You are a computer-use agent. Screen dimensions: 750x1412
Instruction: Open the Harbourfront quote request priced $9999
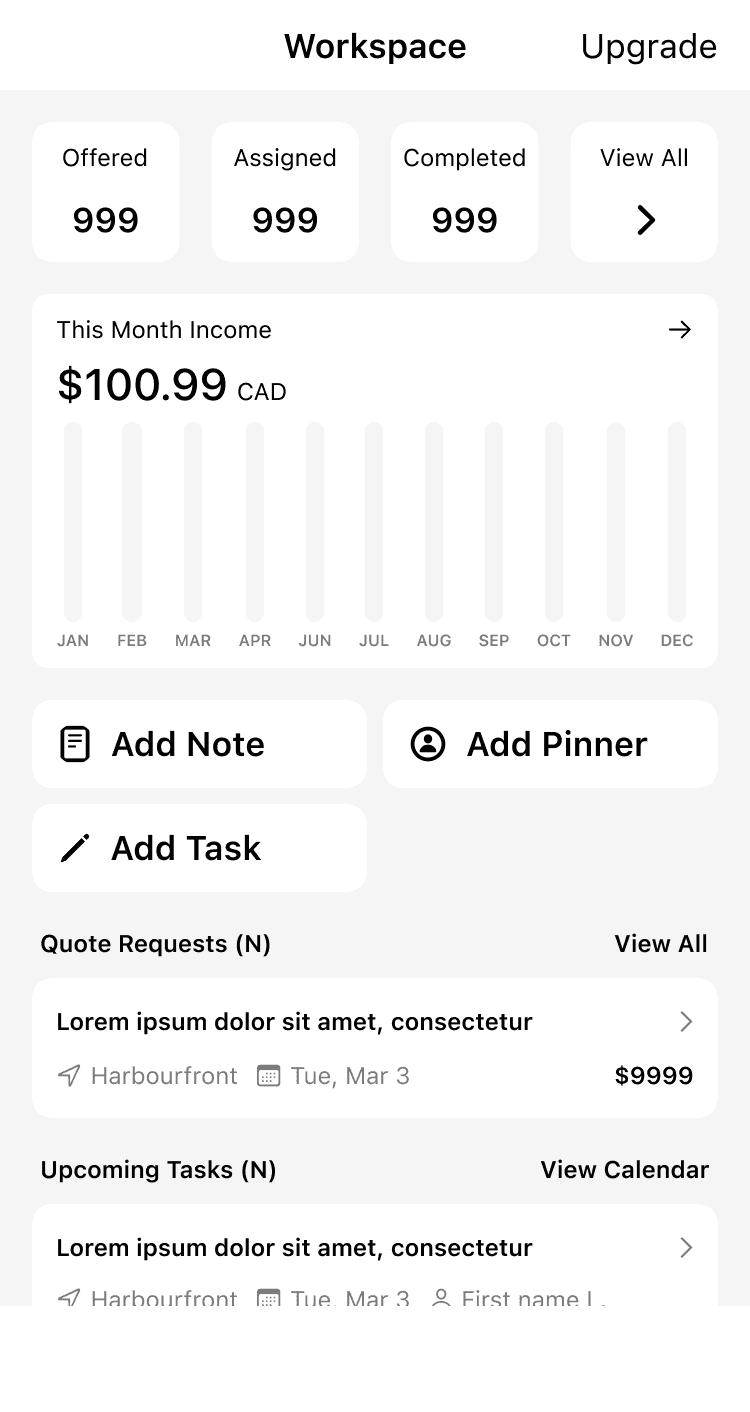[375, 1047]
